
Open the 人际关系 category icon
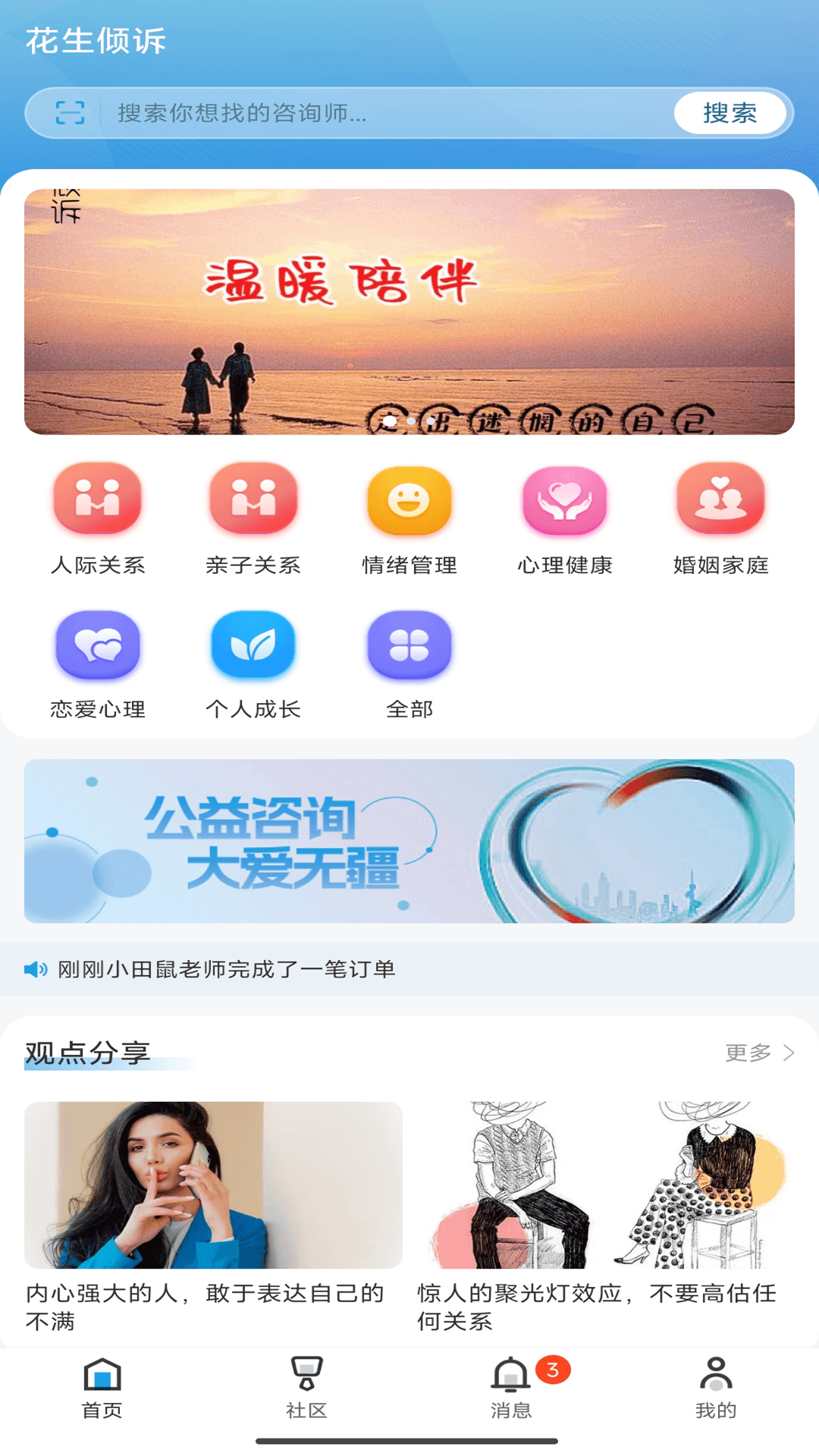pyautogui.click(x=97, y=500)
